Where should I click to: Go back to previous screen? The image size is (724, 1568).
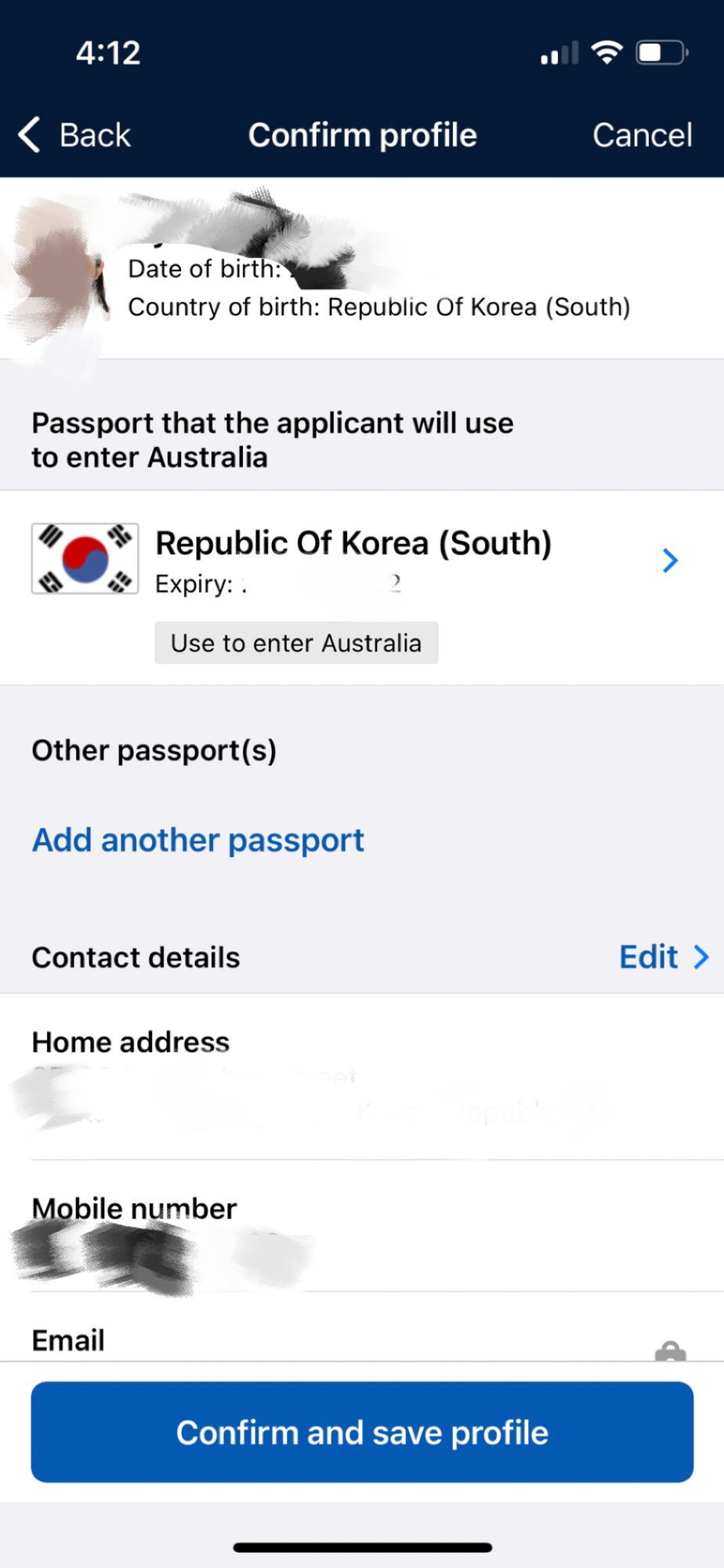pos(75,135)
